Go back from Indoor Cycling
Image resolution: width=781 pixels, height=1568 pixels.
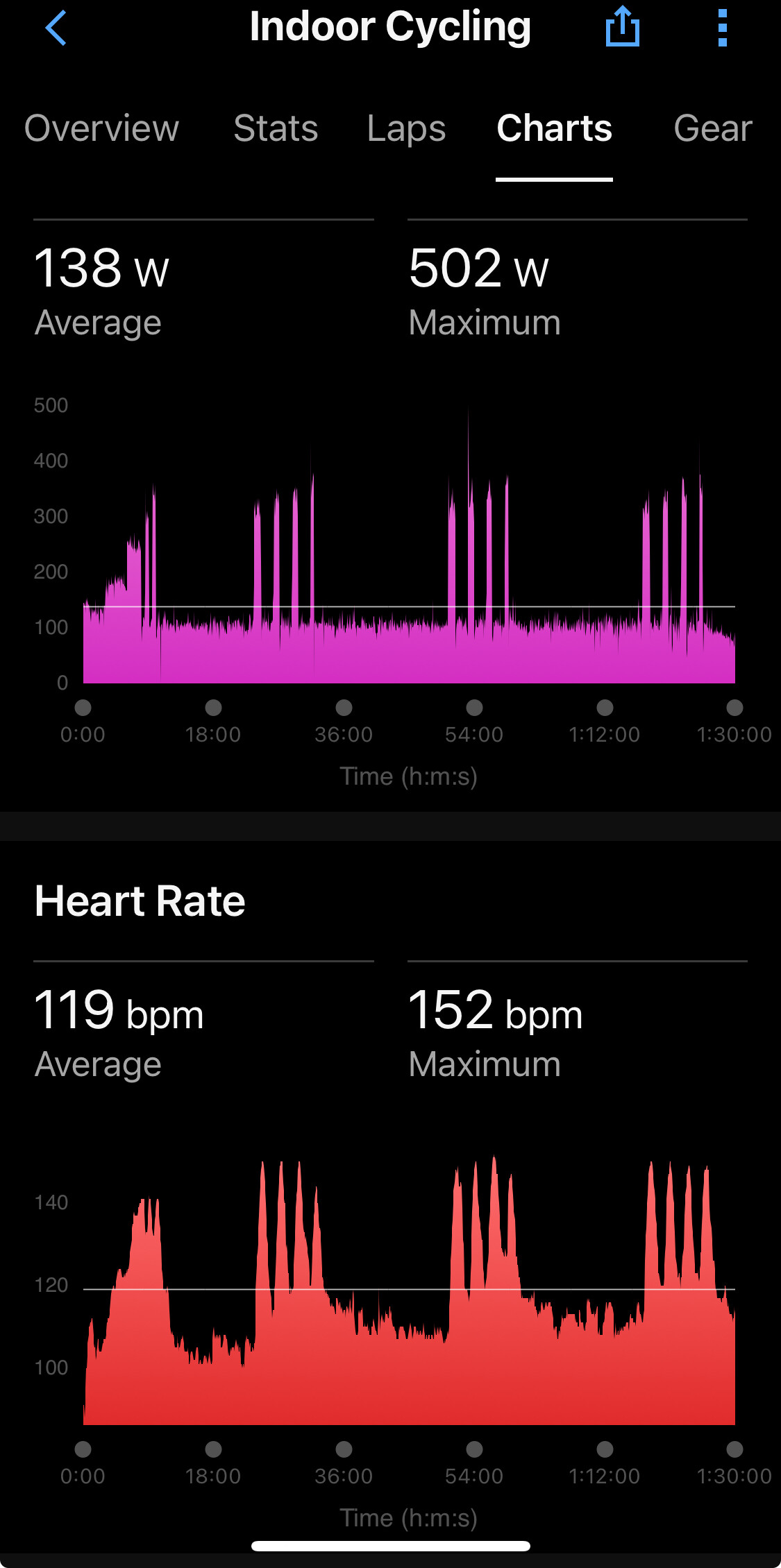(x=56, y=28)
